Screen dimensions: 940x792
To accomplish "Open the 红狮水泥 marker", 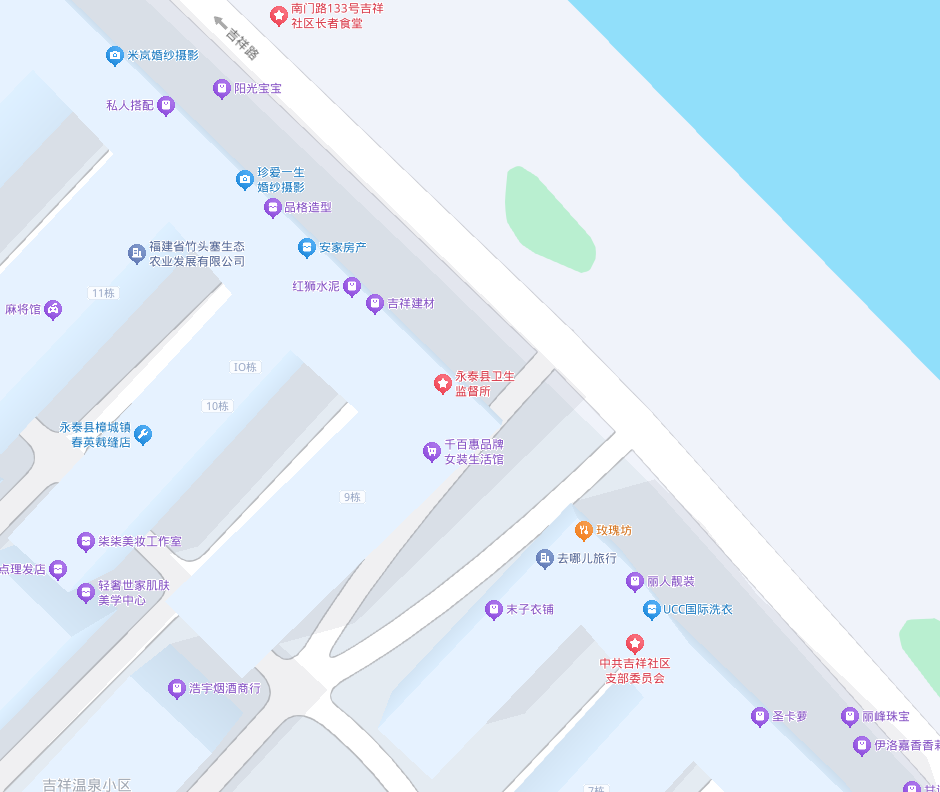I will [352, 287].
